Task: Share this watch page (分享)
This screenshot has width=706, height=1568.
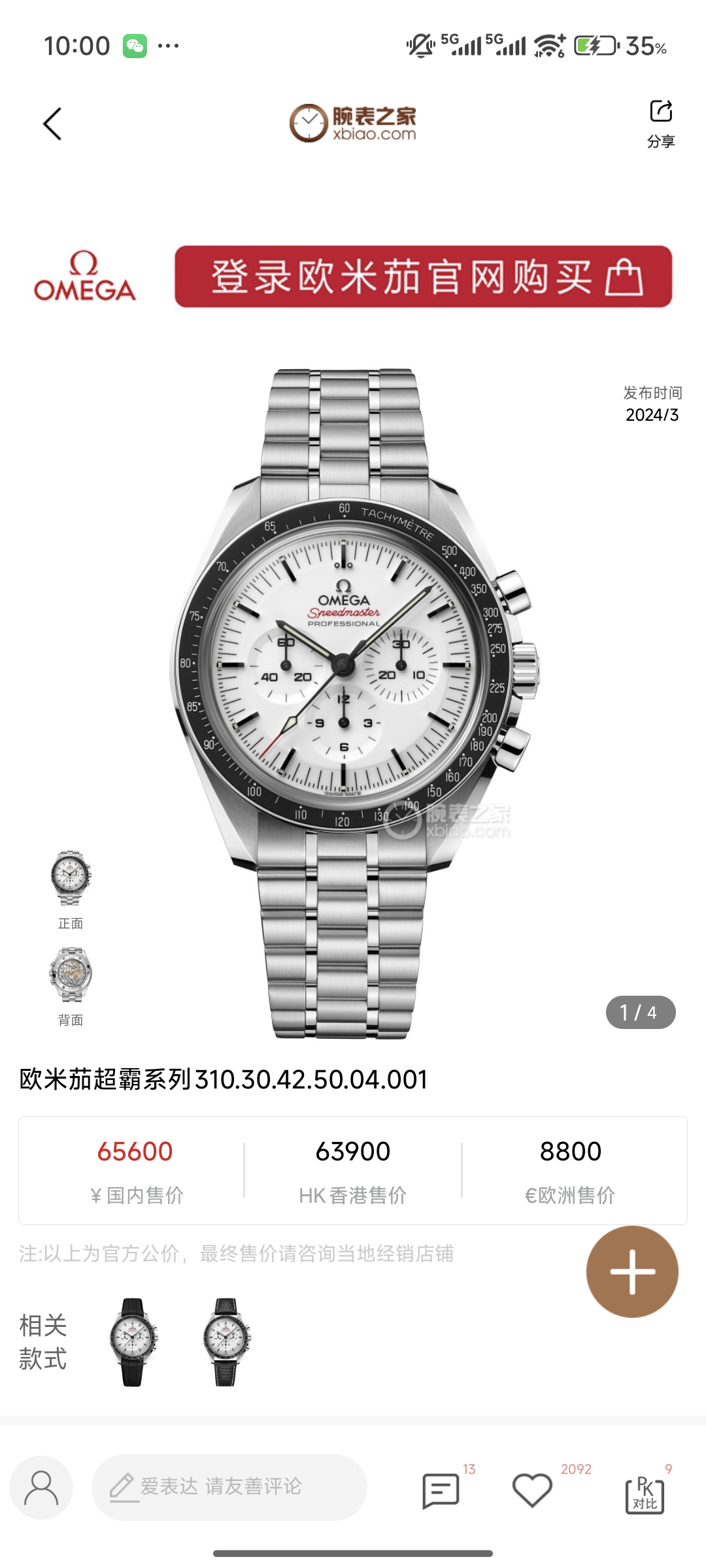Action: [x=660, y=122]
